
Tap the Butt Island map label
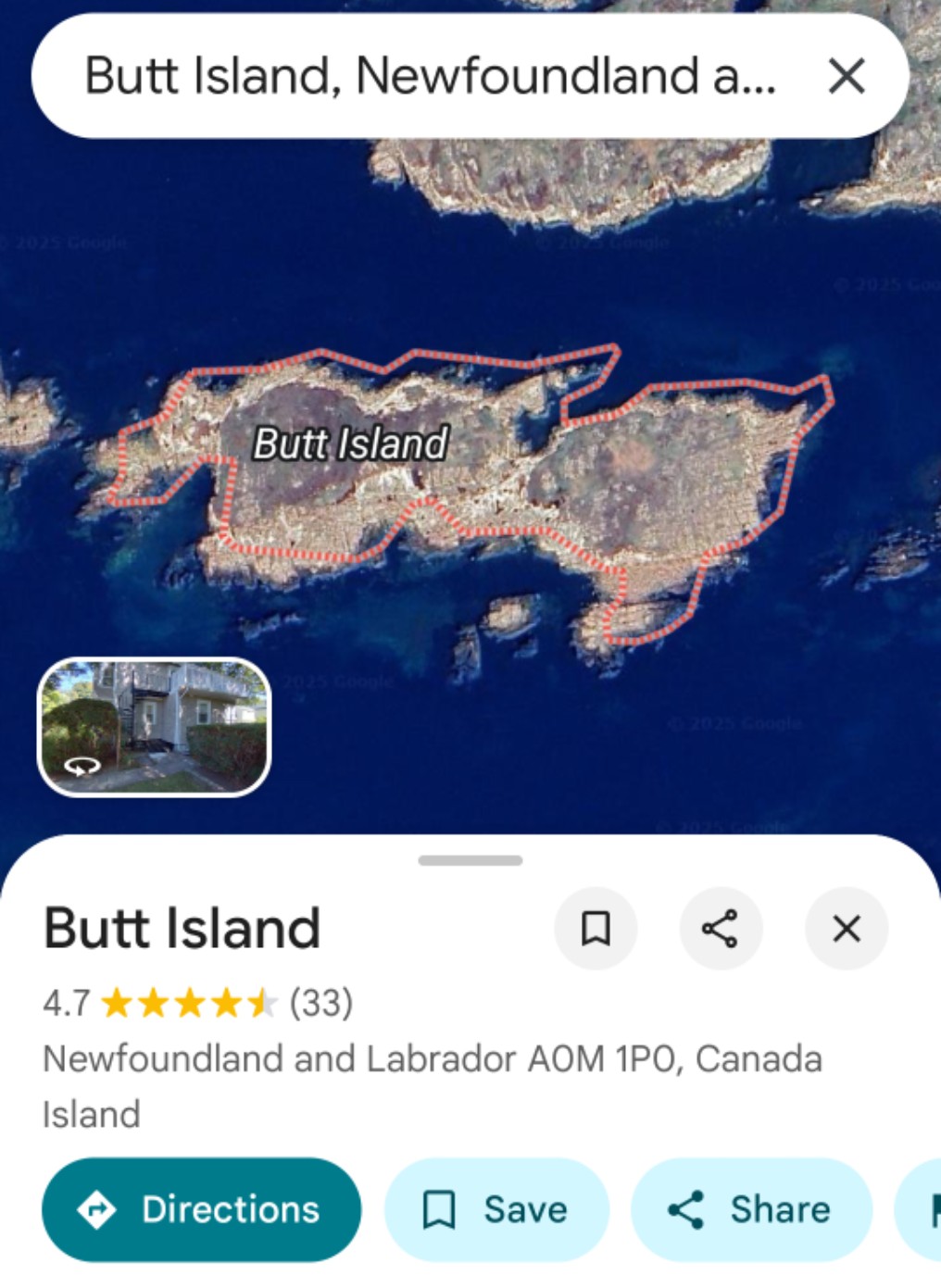point(351,444)
